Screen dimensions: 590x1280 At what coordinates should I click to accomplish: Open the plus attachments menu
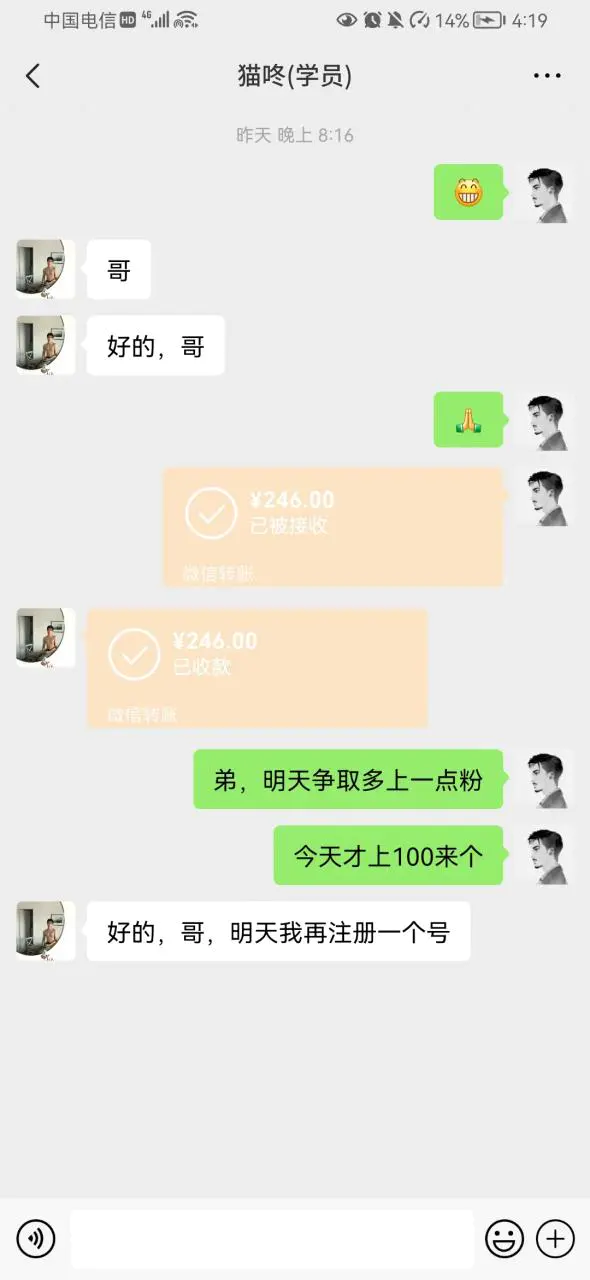coord(555,1240)
